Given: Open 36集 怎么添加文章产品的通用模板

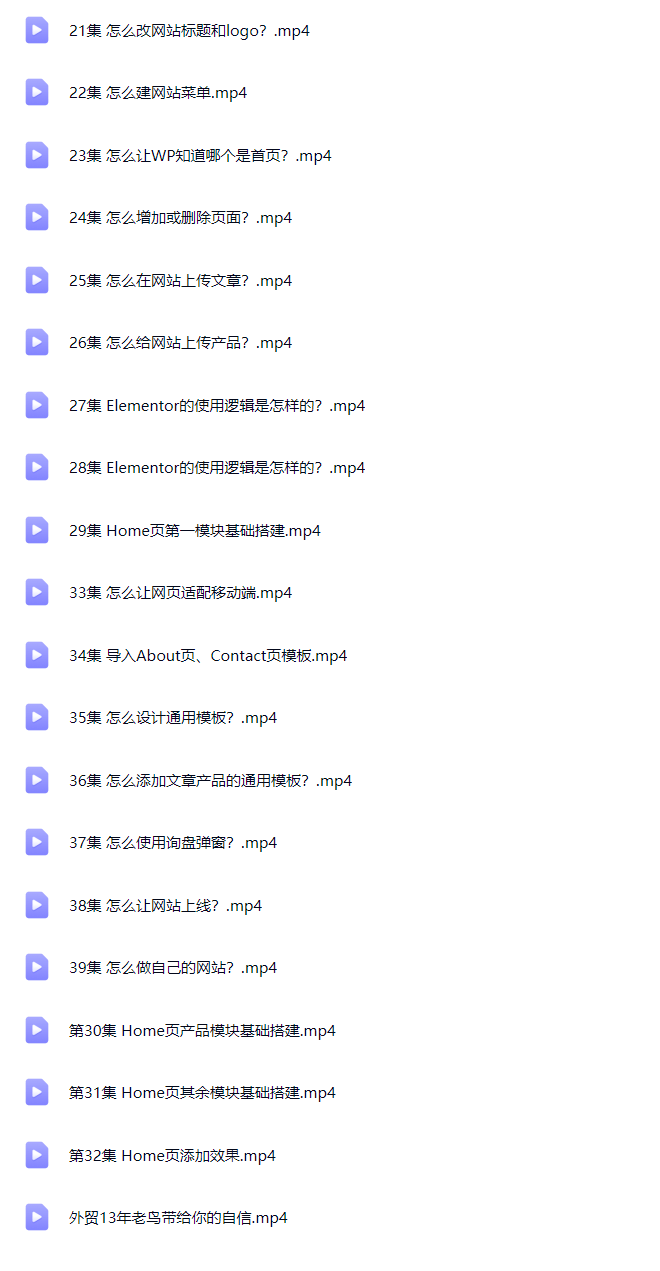Looking at the screenshot, I should (210, 780).
